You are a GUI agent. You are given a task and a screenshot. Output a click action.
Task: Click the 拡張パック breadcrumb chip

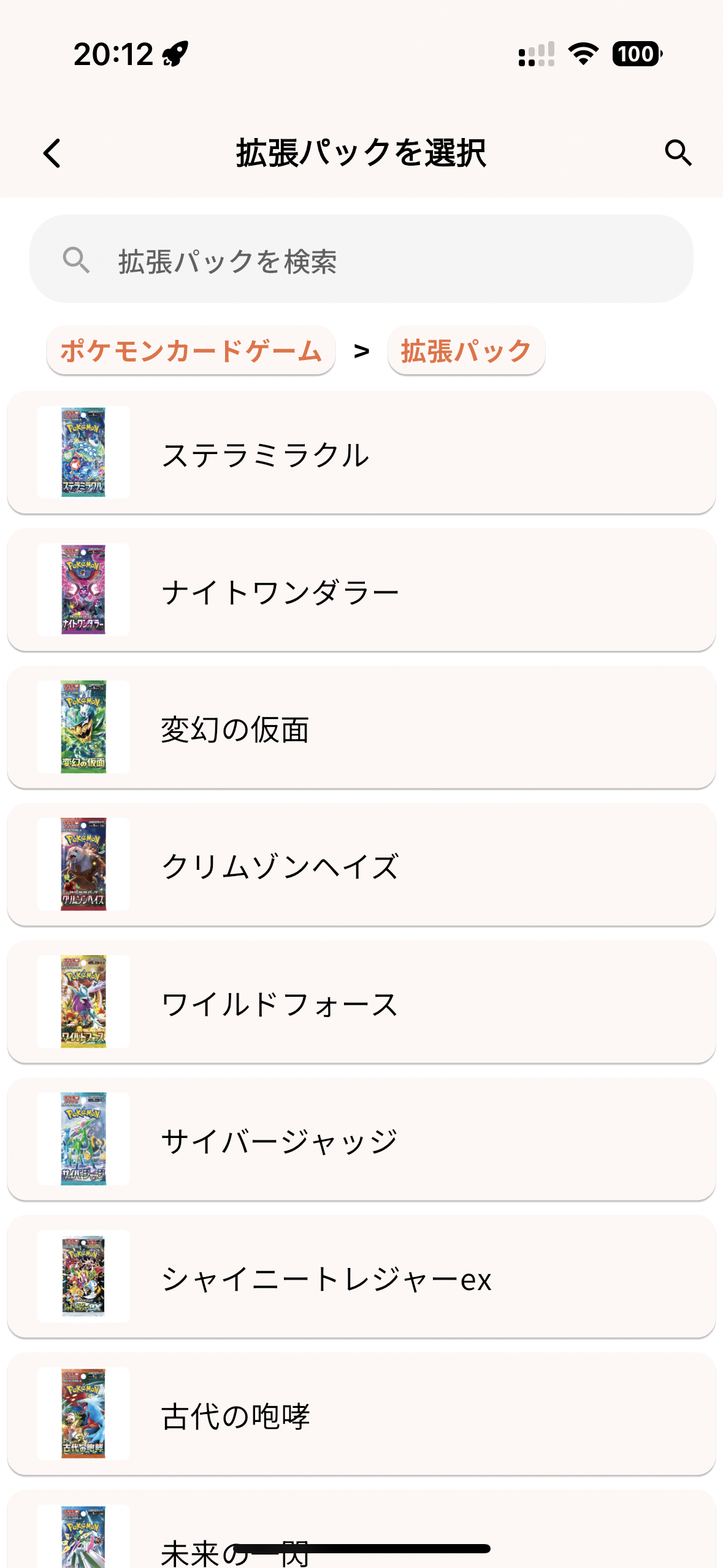click(466, 350)
